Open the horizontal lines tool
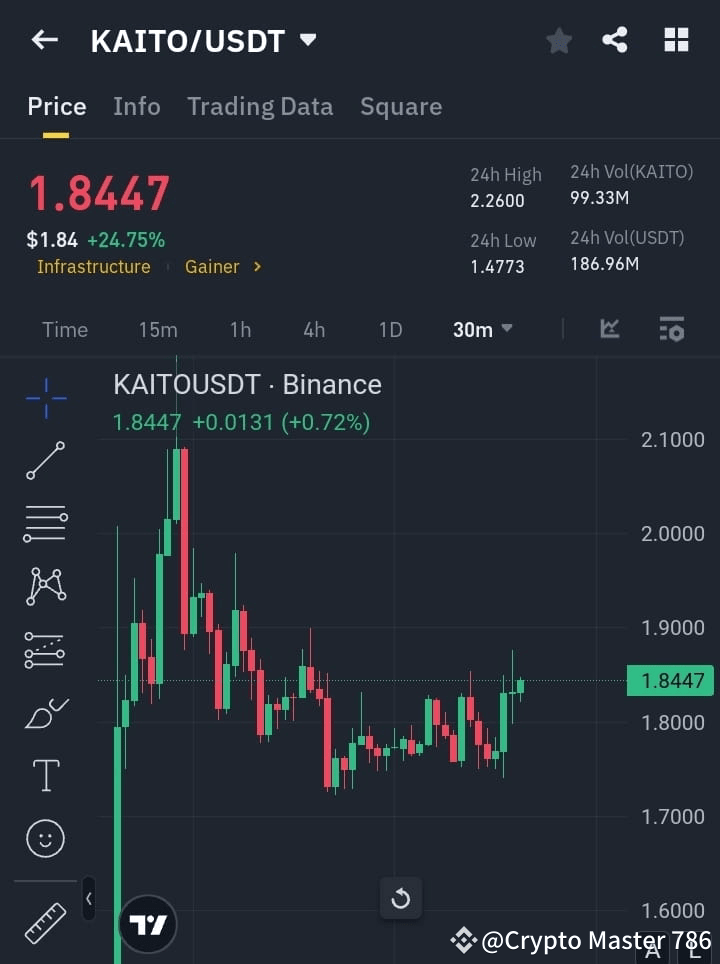Image resolution: width=720 pixels, height=964 pixels. (45, 524)
